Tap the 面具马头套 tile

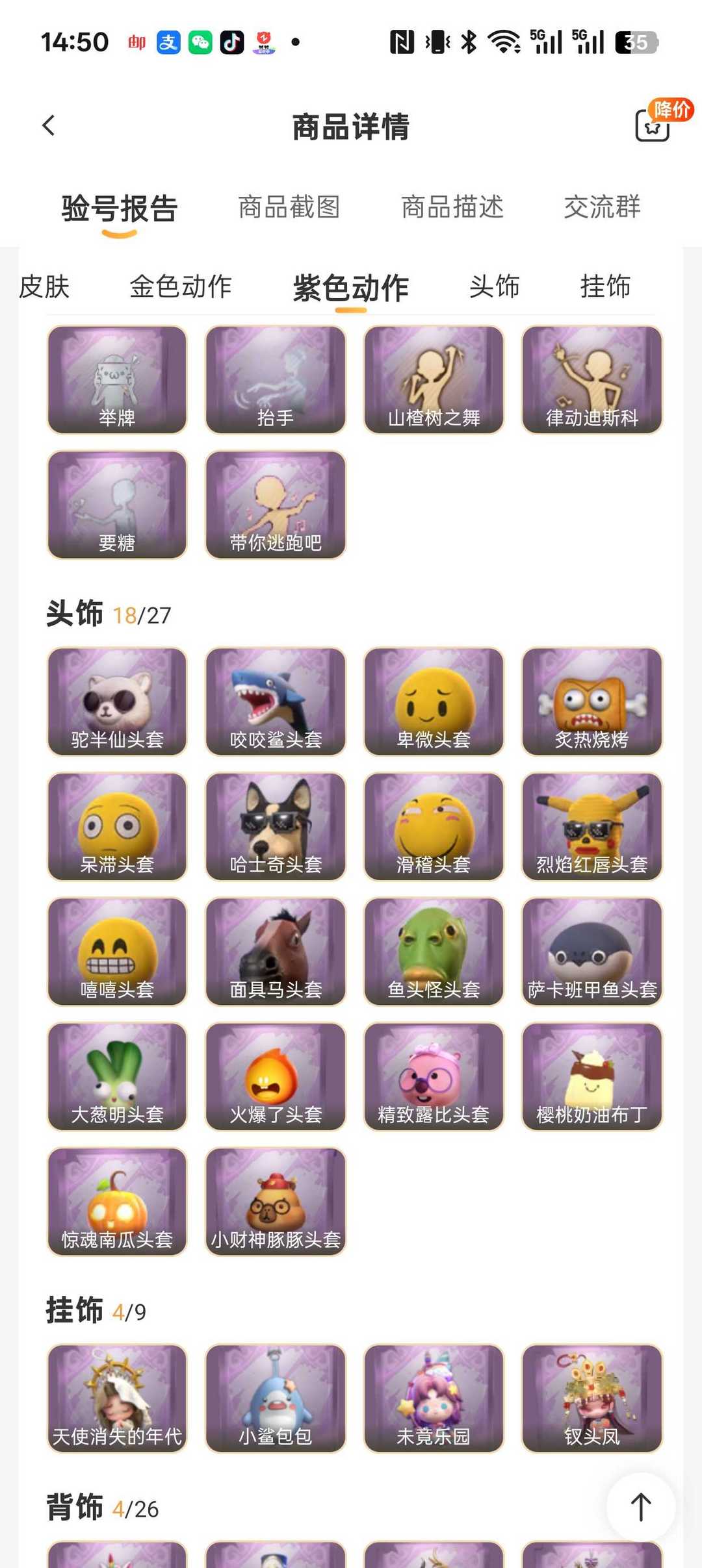click(x=276, y=952)
